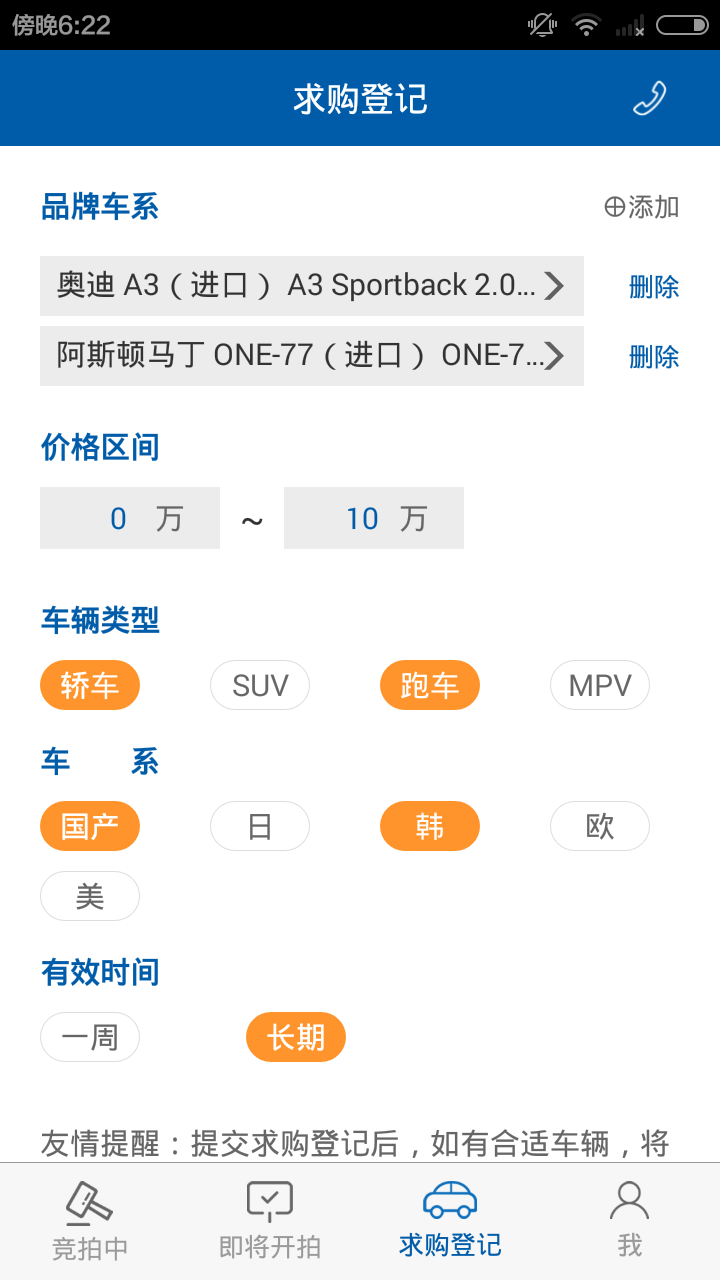Select the 欧 car series chip
The image size is (720, 1280).
click(x=600, y=827)
